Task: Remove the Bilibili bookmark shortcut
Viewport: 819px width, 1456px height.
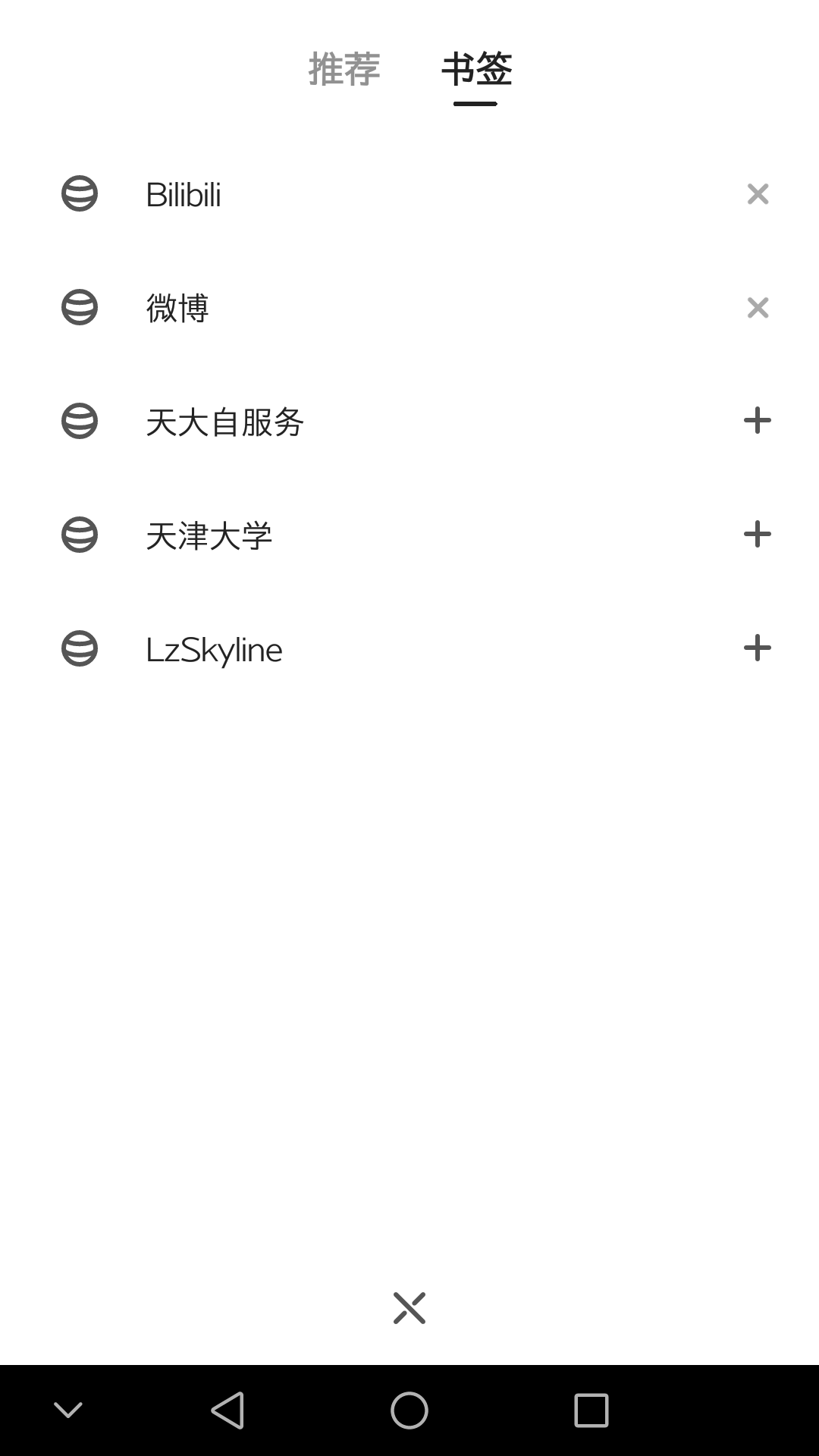Action: (x=758, y=194)
